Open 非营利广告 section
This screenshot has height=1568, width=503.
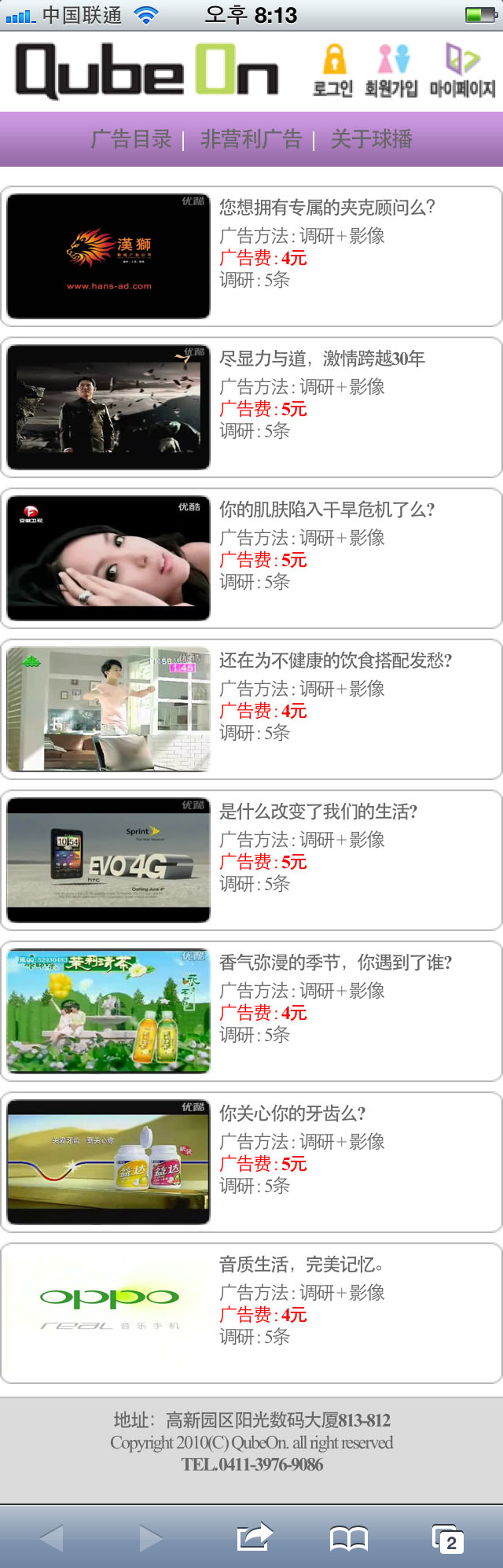pos(251,139)
